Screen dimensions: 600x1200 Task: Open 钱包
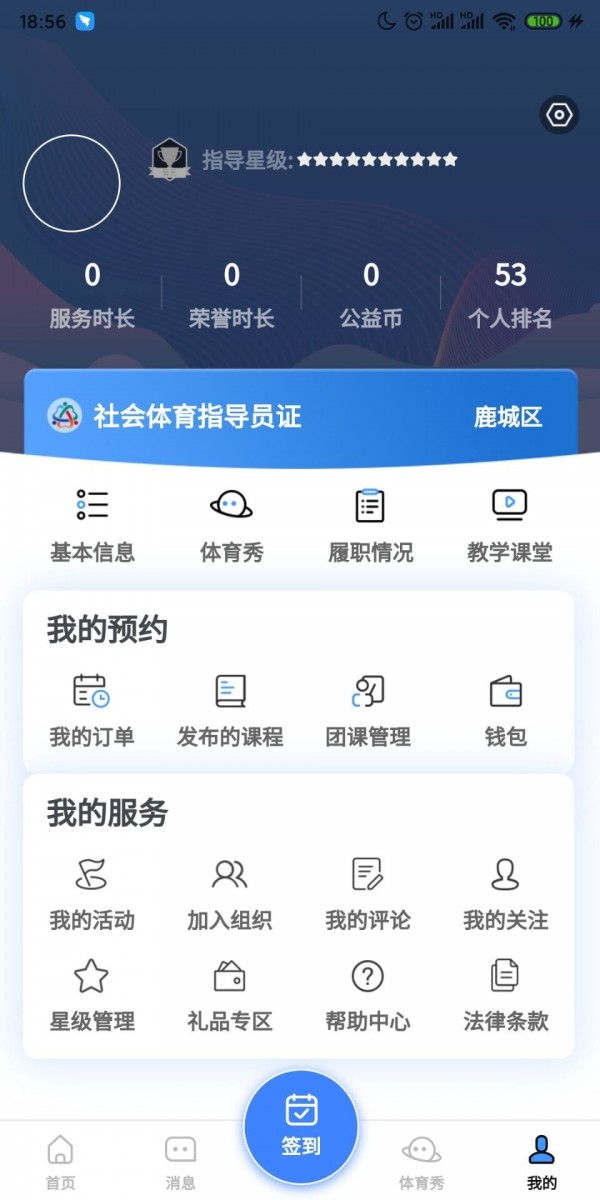pyautogui.click(x=505, y=710)
